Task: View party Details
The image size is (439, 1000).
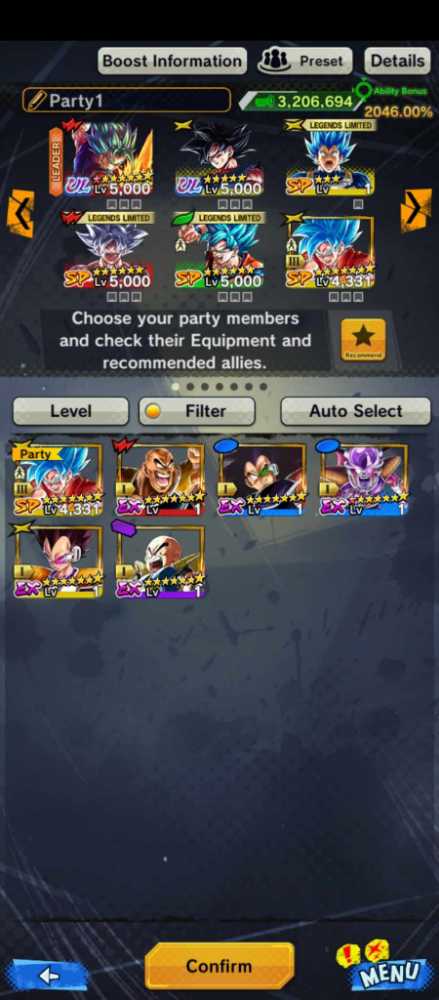Action: point(398,61)
